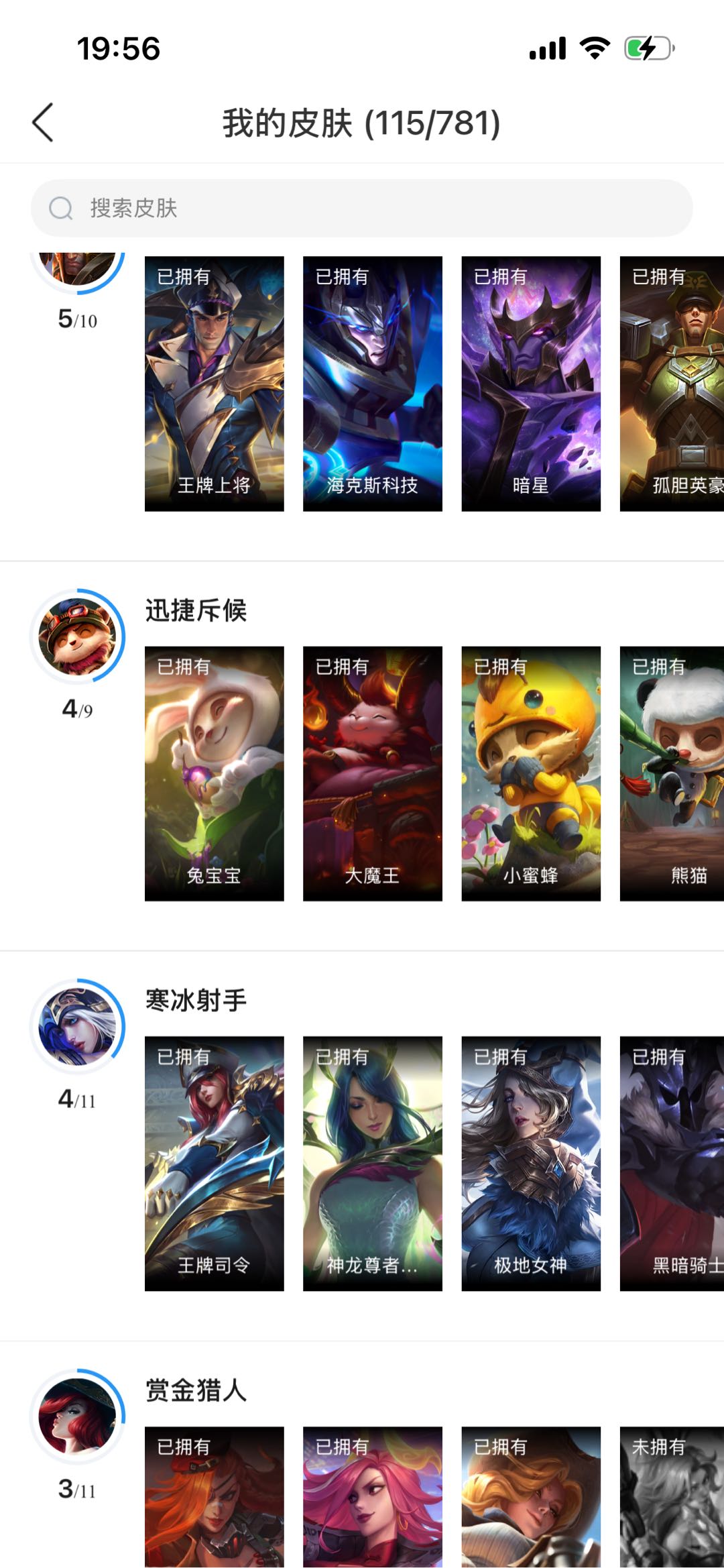View the 大魔王 skin card
The image size is (724, 1568).
[372, 773]
